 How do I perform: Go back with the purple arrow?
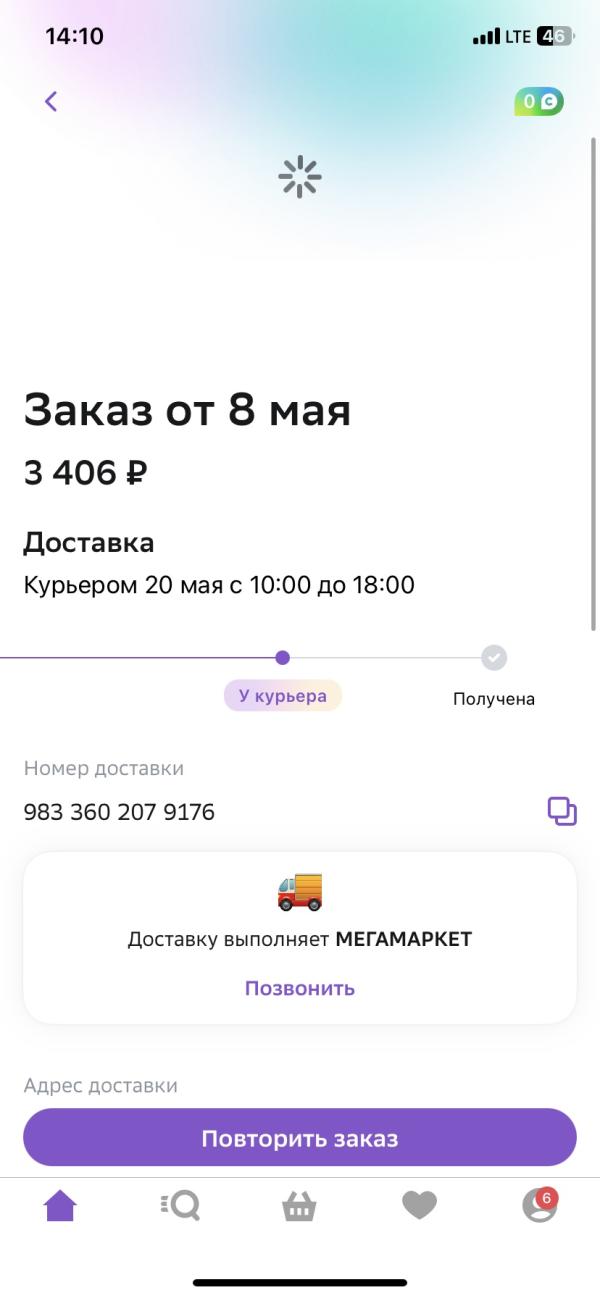click(x=51, y=101)
